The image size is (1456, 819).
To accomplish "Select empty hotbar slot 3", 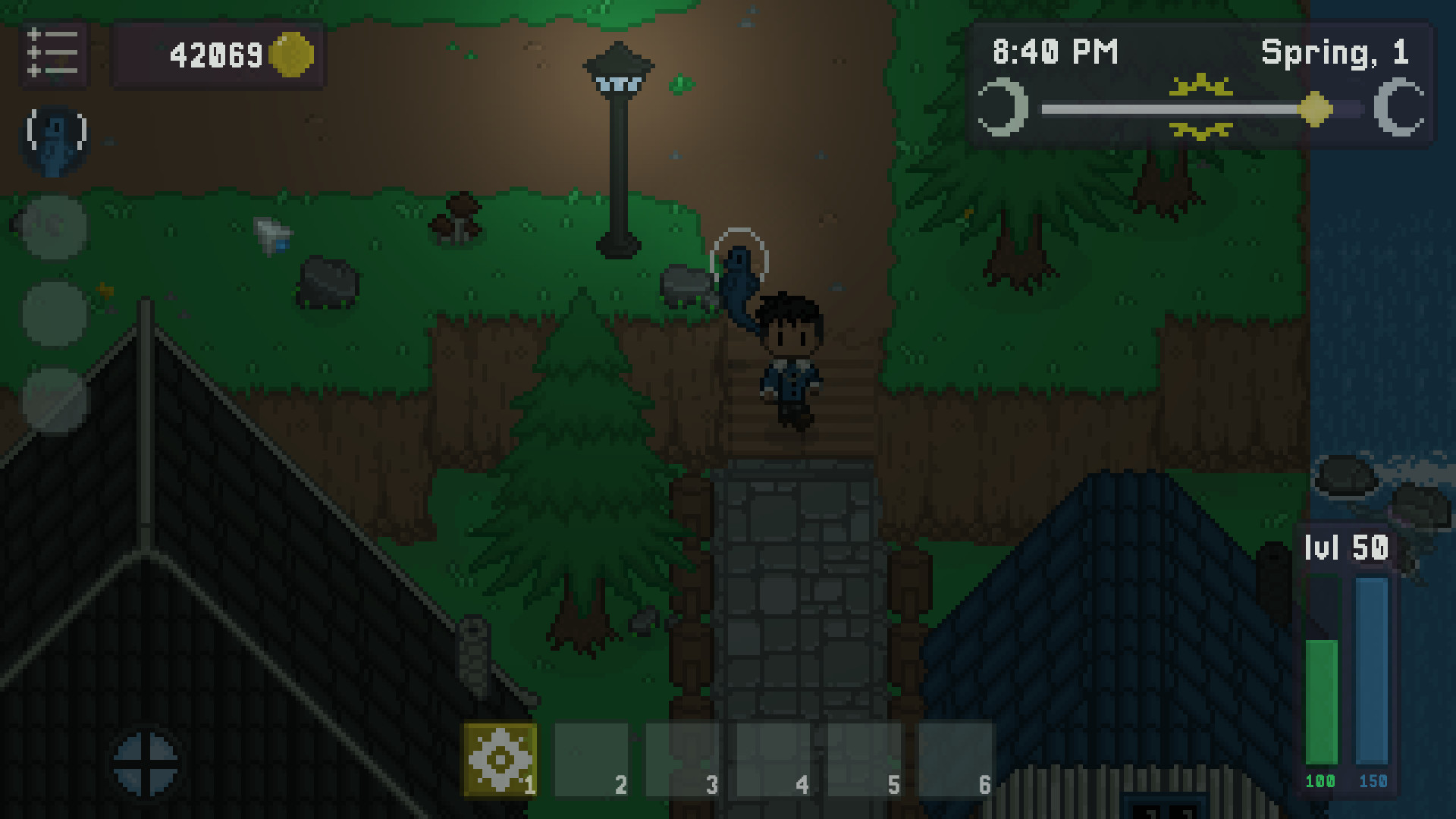I will (x=682, y=760).
